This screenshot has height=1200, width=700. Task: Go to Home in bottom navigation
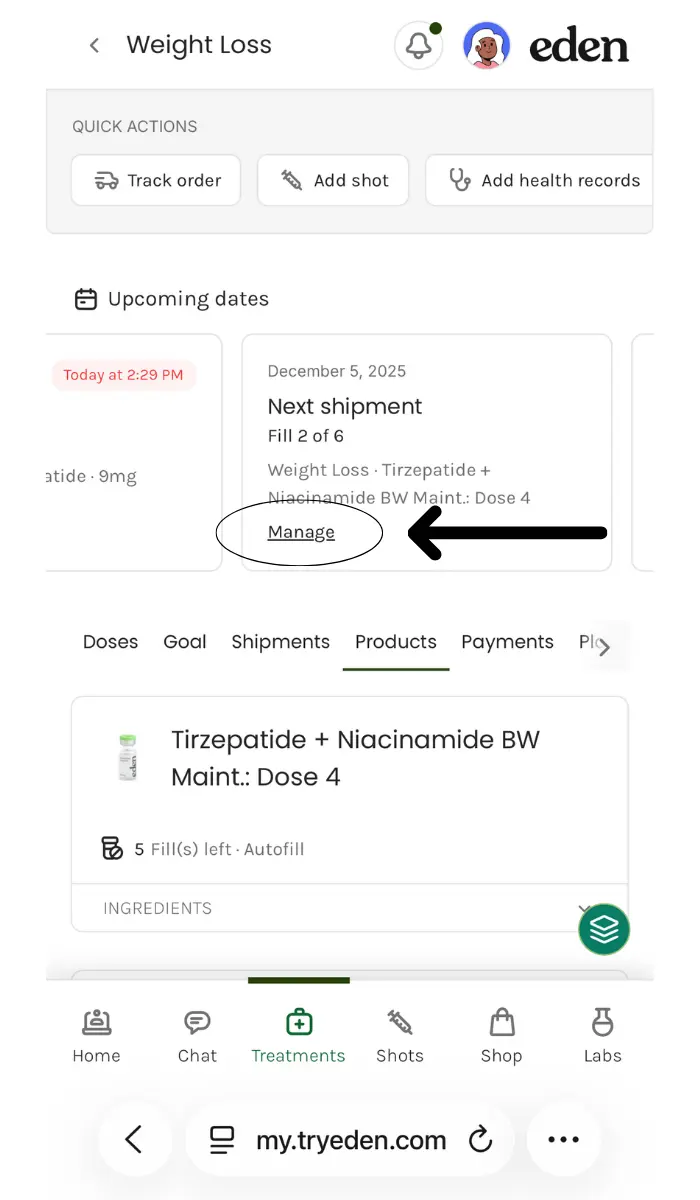click(96, 1036)
